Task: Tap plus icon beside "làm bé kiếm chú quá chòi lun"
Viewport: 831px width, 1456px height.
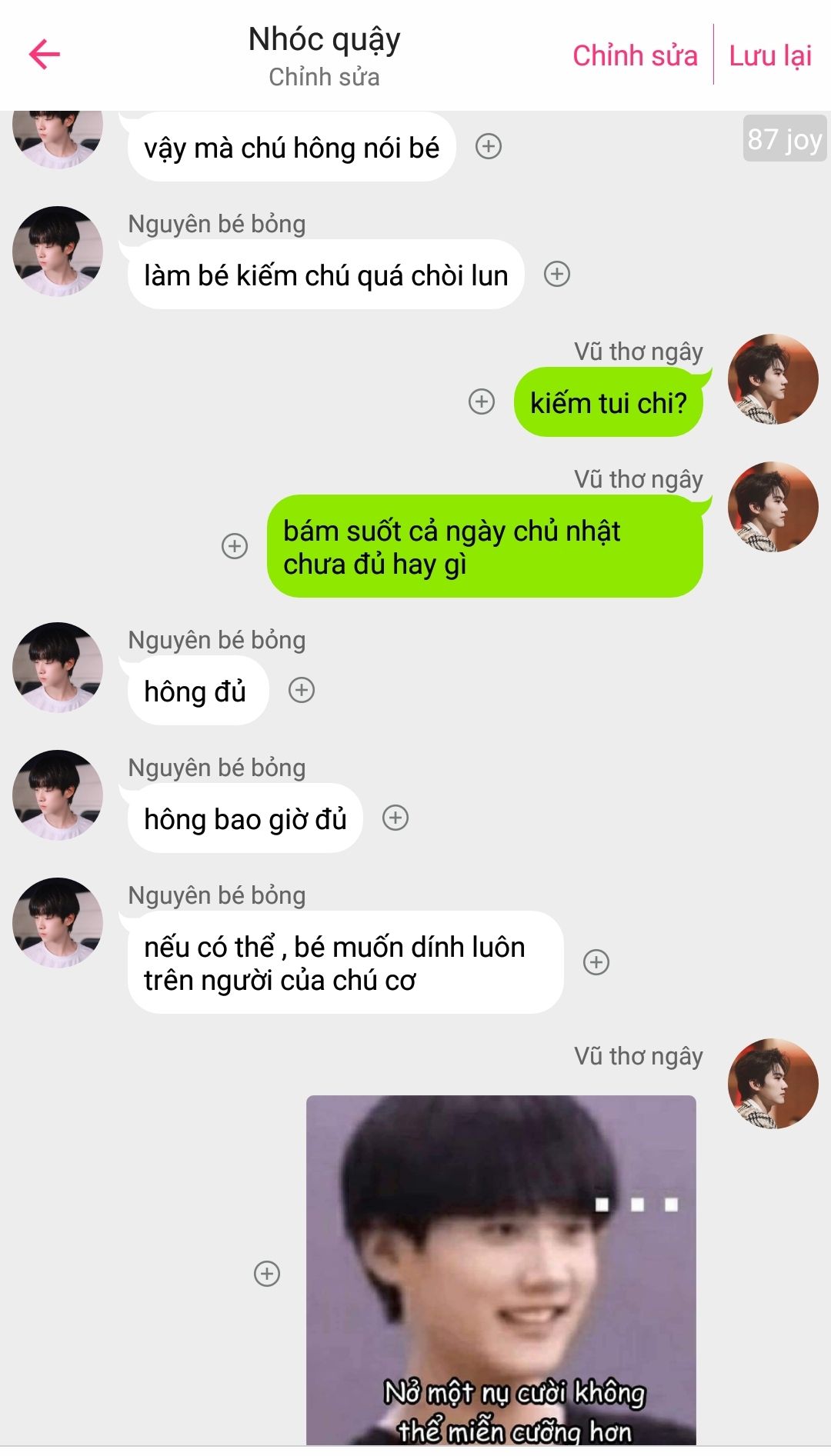Action: click(x=557, y=274)
